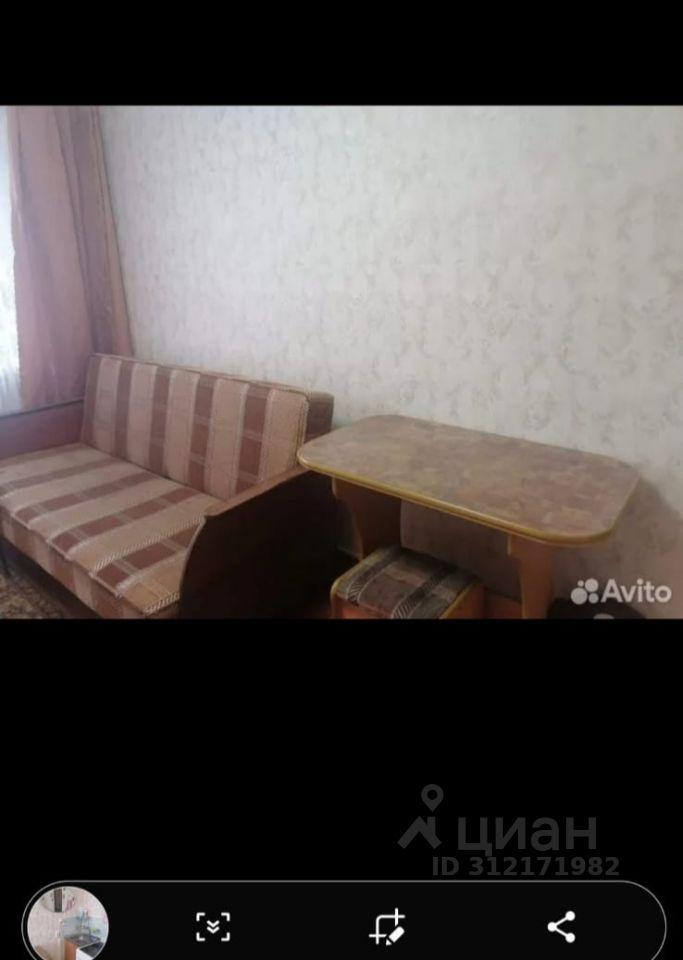Share the captured screenshot
This screenshot has height=960, width=683.
point(561,926)
